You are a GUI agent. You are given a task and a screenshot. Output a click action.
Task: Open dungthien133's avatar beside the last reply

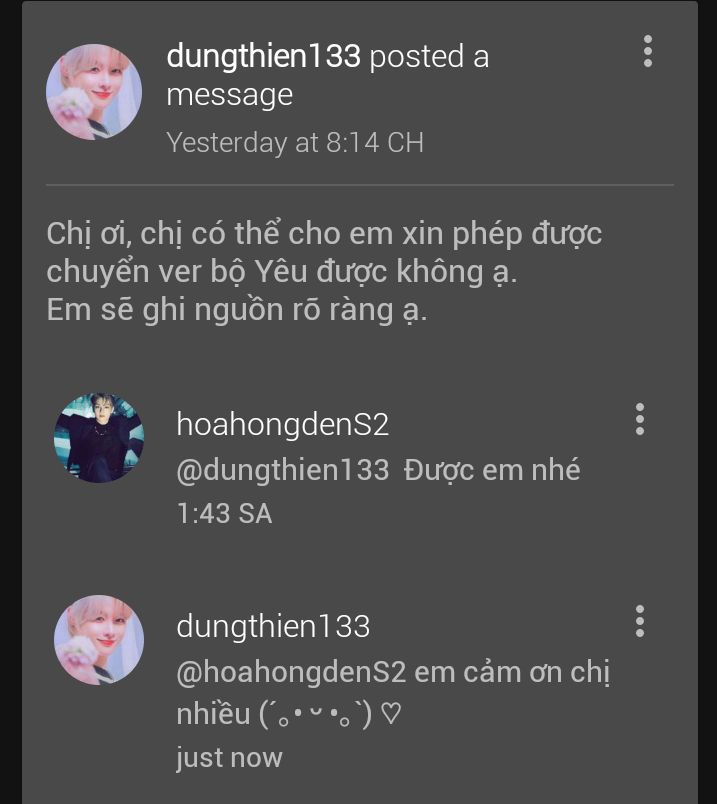pos(99,640)
